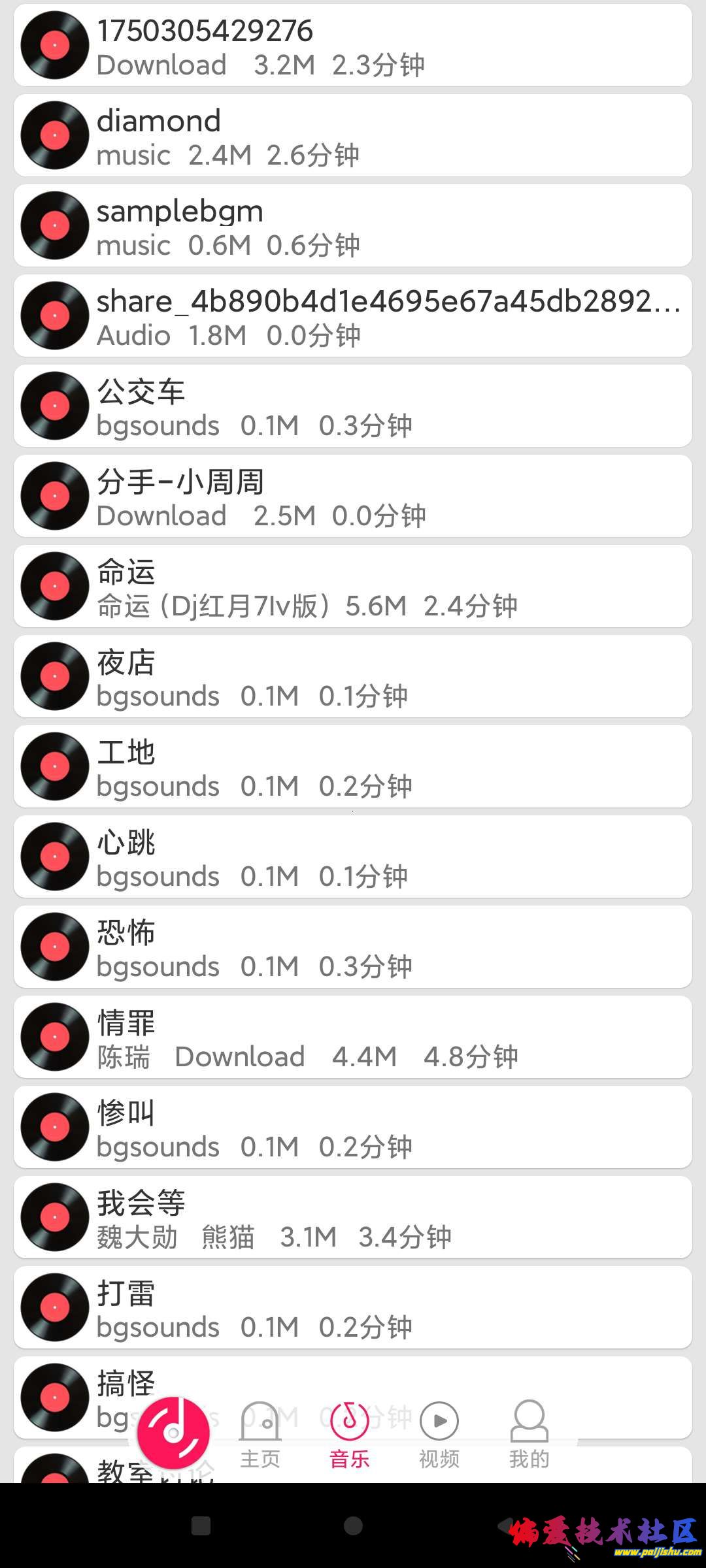Switch to the 我的 tab

[x=529, y=1421]
